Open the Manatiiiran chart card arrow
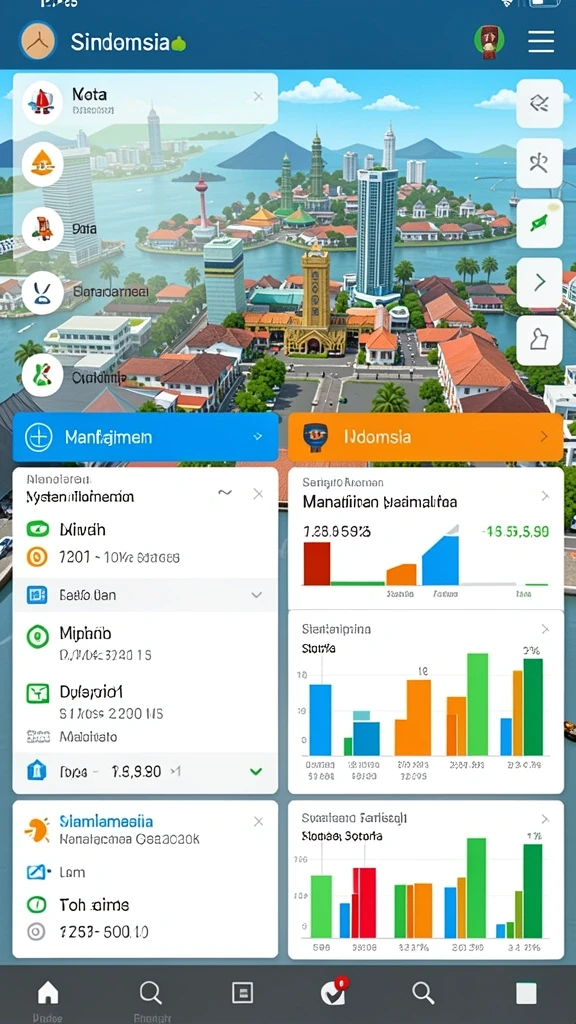The height and width of the screenshot is (1024, 576). click(x=545, y=496)
